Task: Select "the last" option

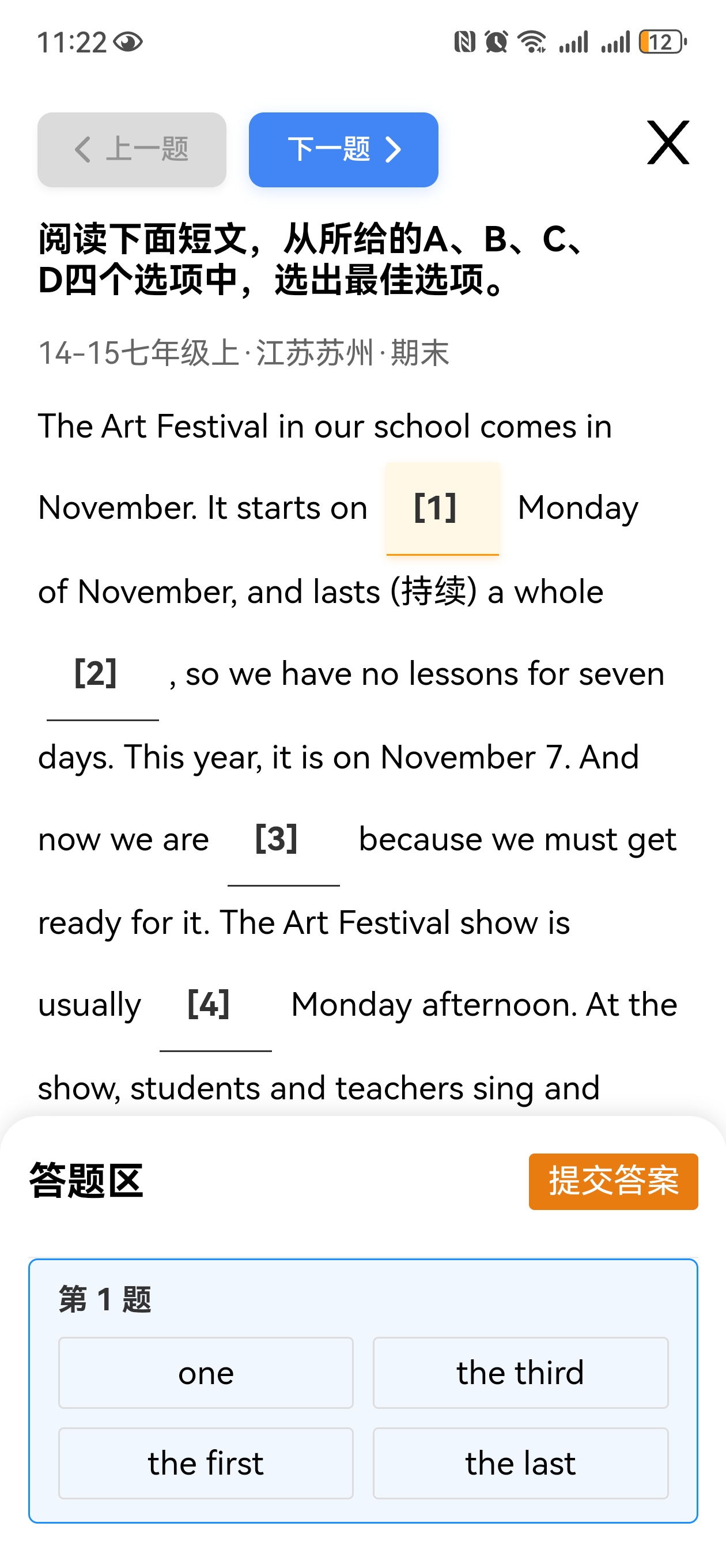Action: click(520, 1463)
